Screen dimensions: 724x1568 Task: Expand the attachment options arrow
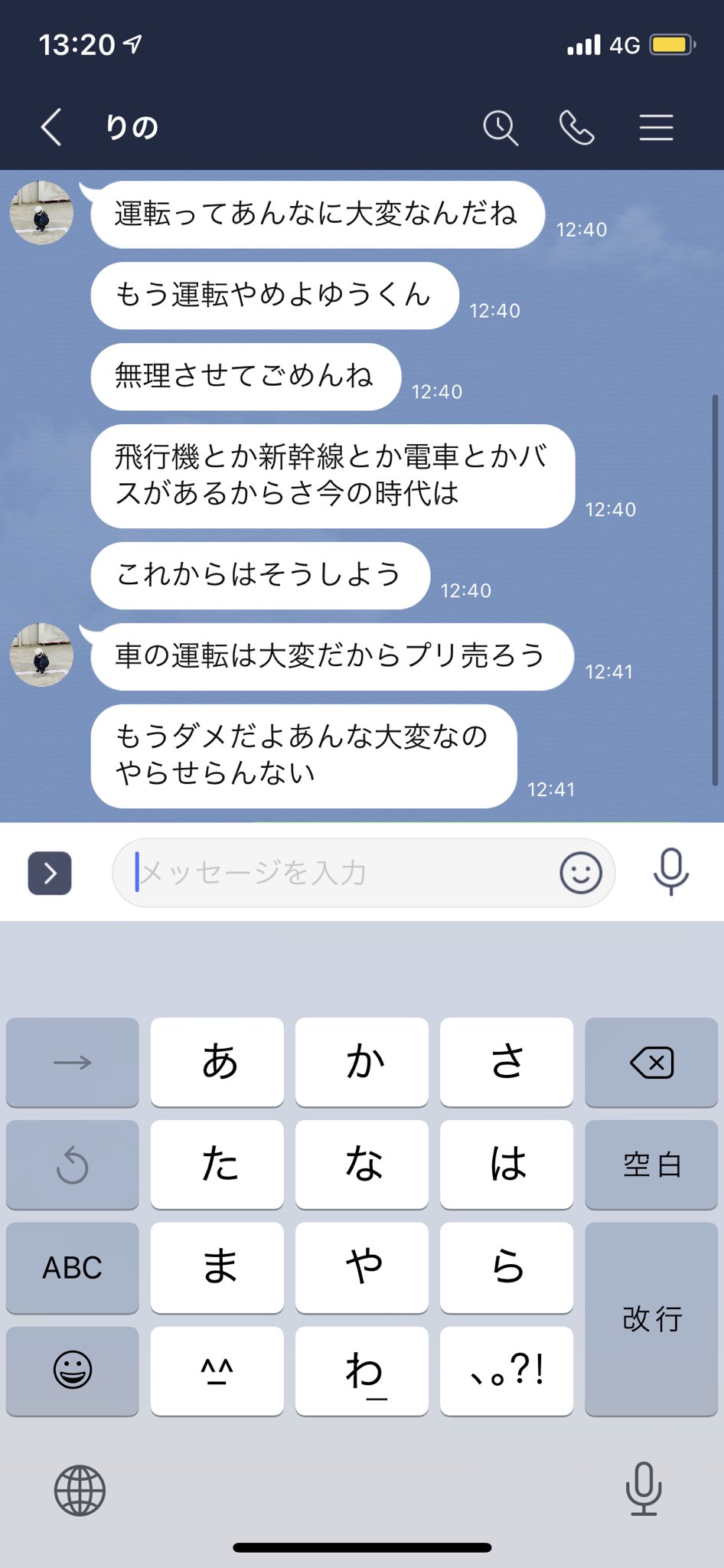[50, 873]
